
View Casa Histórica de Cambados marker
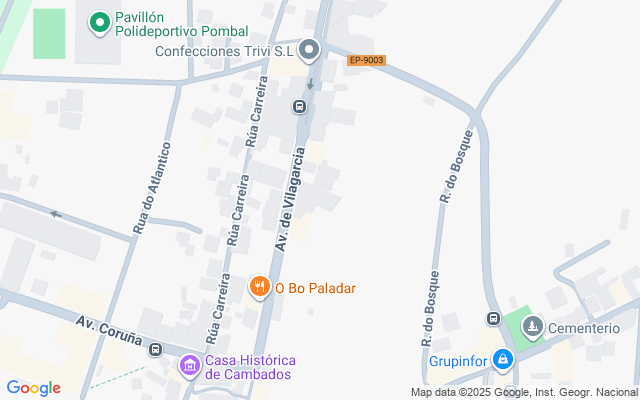point(189,367)
